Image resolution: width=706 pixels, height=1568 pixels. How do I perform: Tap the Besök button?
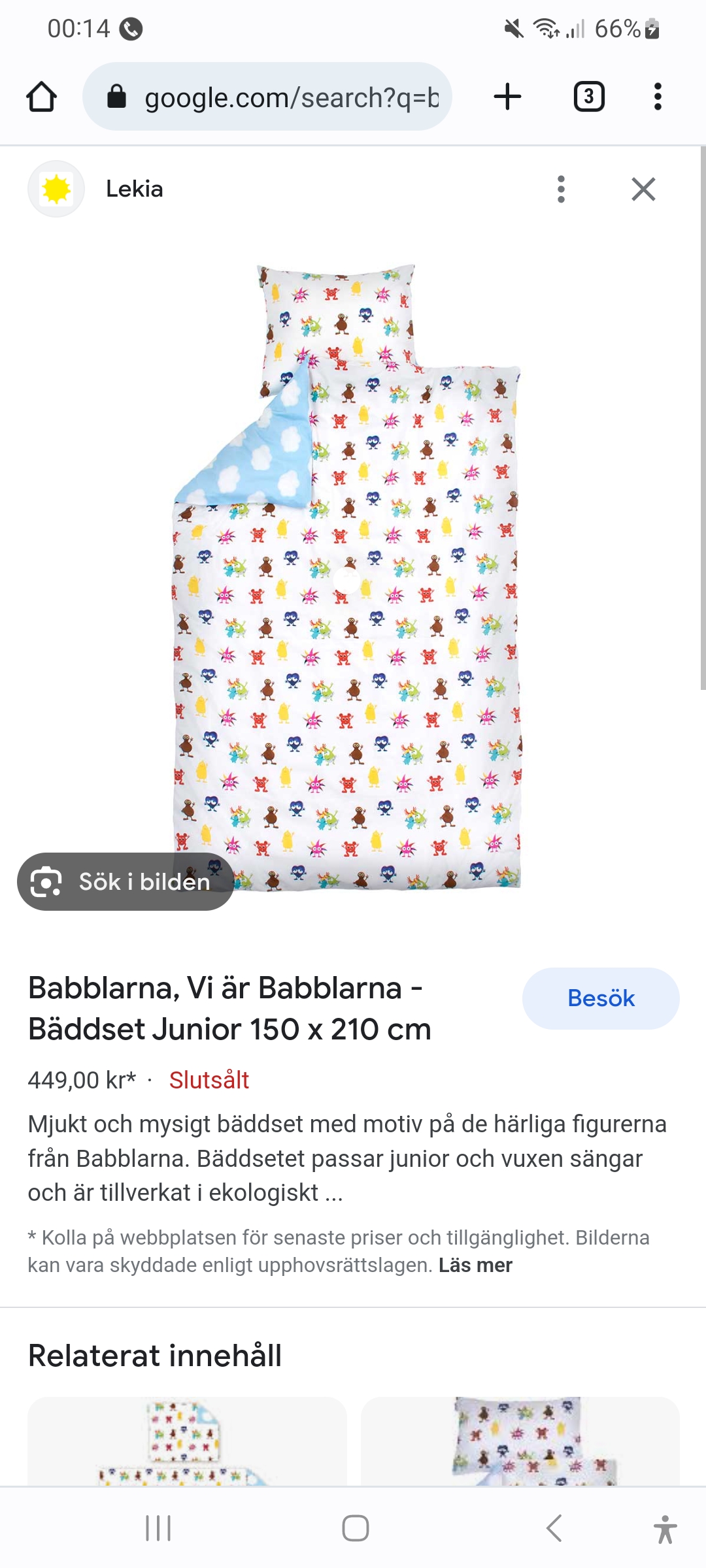pos(600,998)
